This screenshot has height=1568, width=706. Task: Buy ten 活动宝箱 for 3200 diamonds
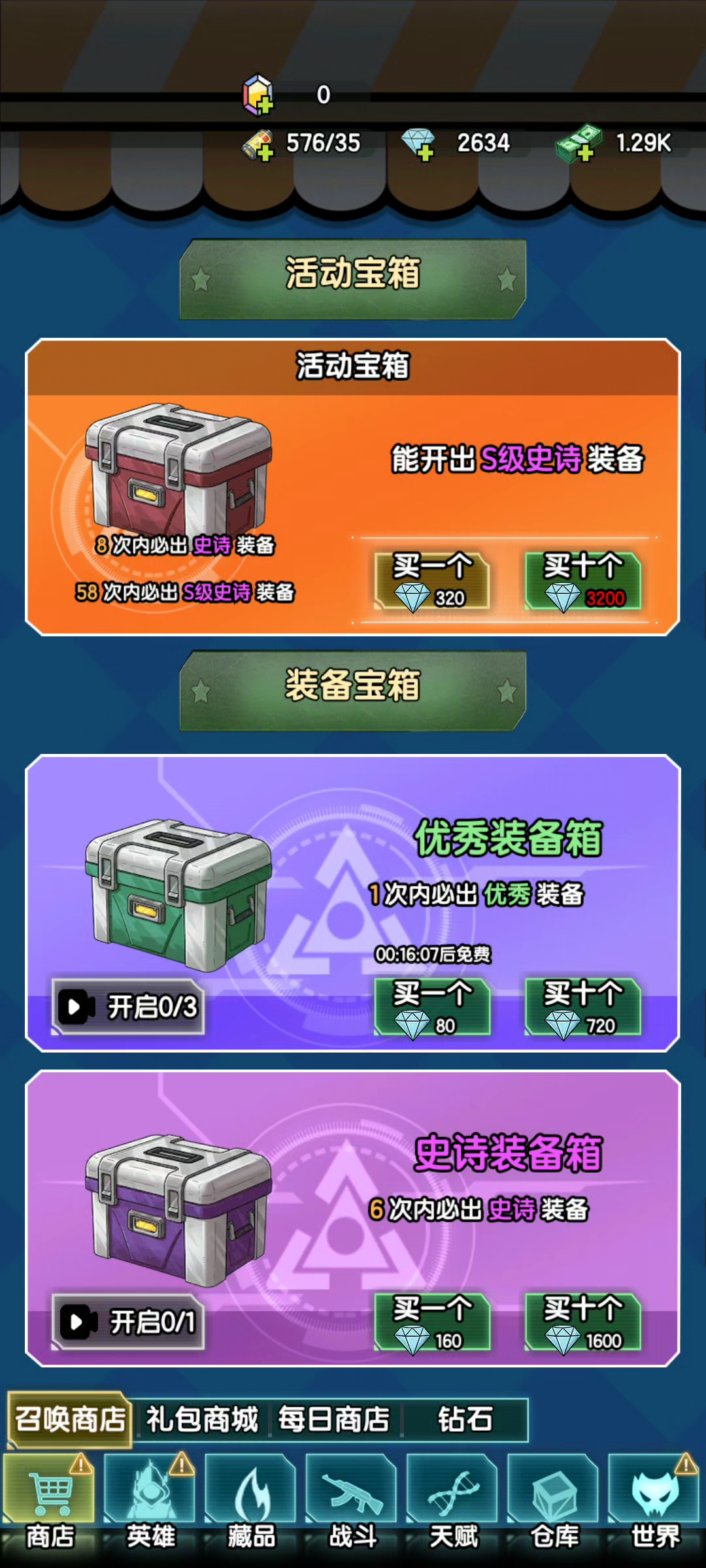582,581
